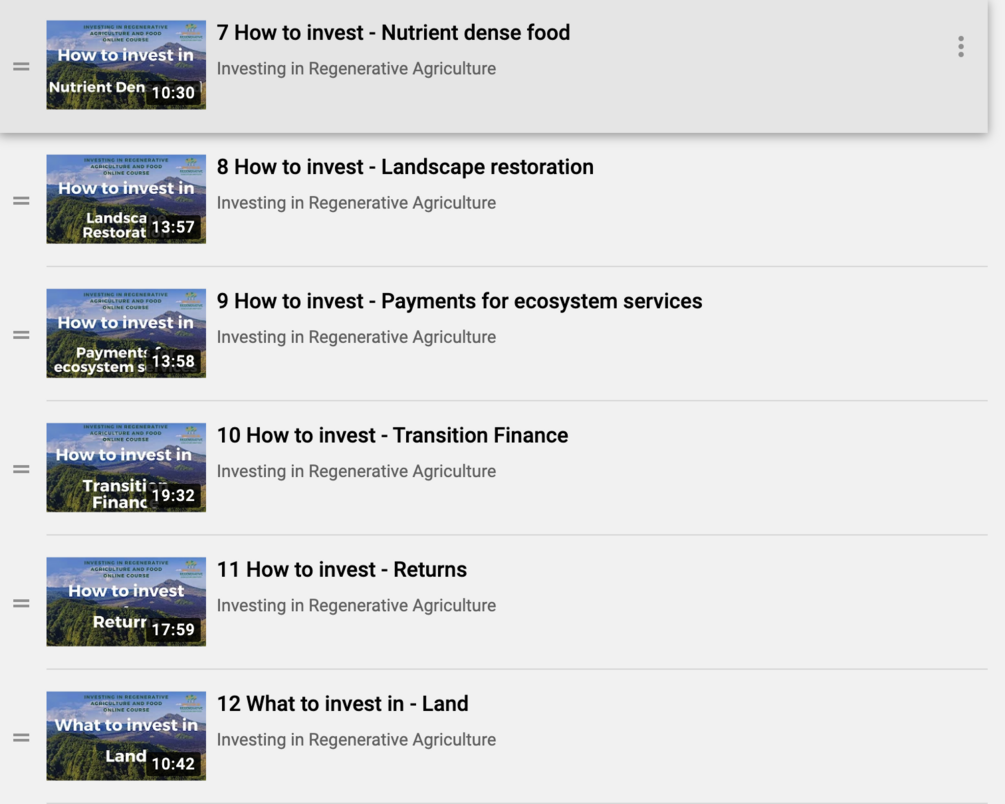
Task: Tap the reorder handle beside Landscape restoration video
Action: click(x=21, y=201)
